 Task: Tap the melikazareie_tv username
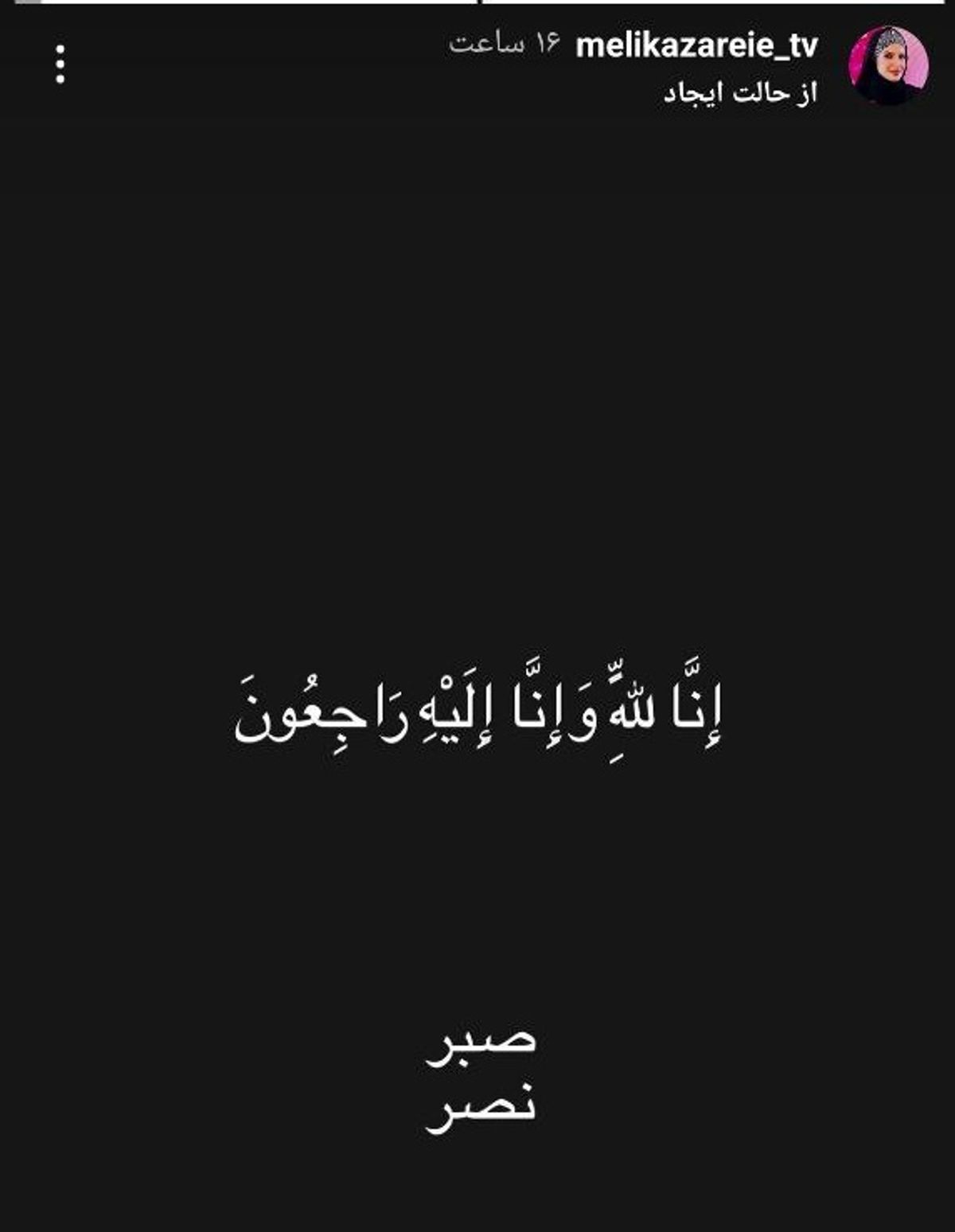[x=696, y=45]
